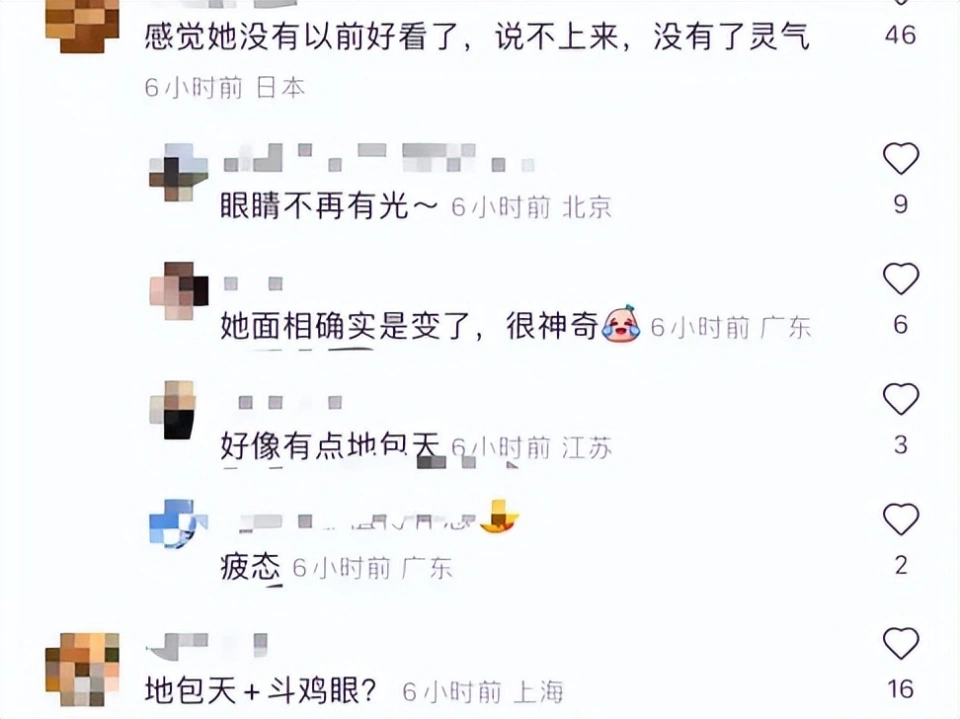Like the comment 地包天+斗鸡眼
The width and height of the screenshot is (960, 719).
pos(900,643)
